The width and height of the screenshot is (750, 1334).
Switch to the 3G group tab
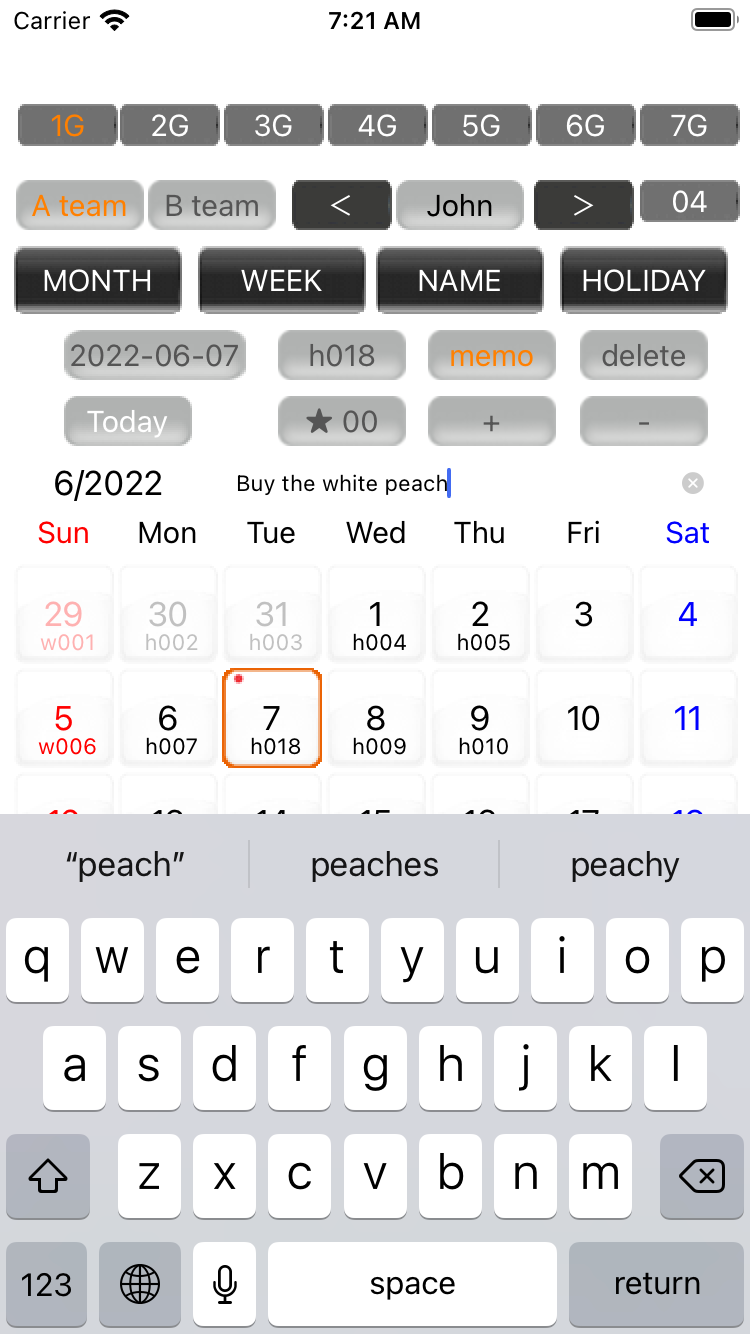(x=273, y=126)
